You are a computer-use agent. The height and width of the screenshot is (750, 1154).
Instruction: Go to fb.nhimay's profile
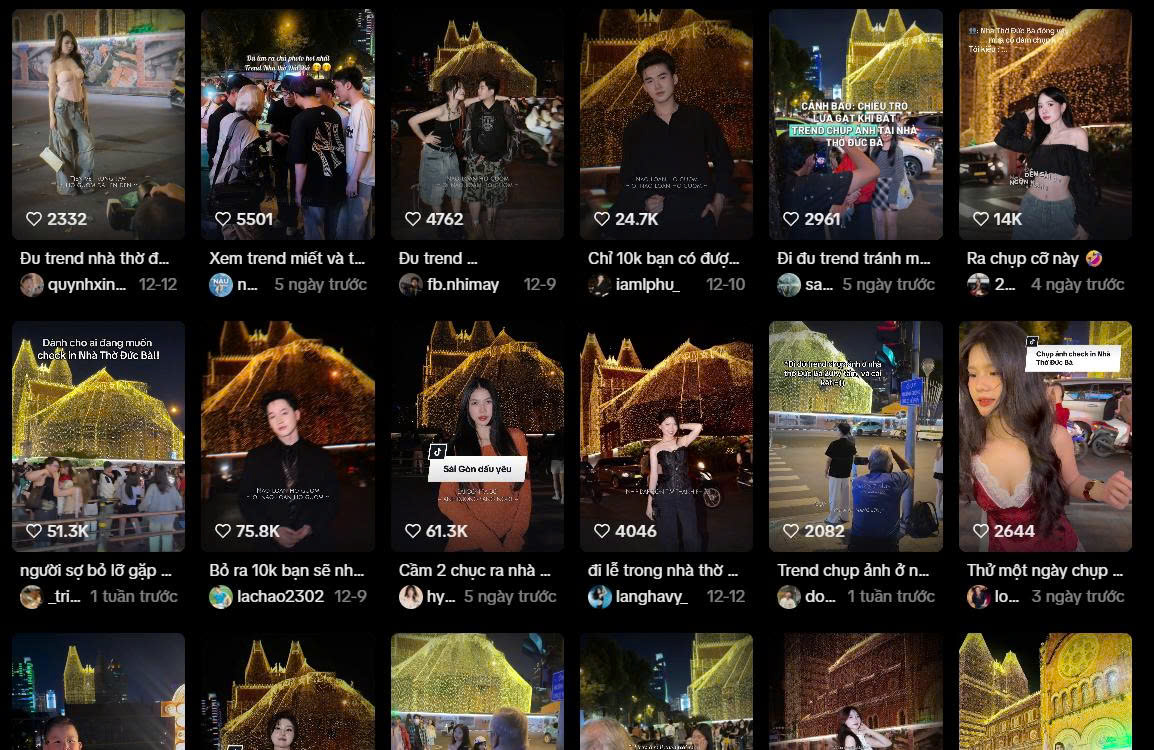[462, 285]
